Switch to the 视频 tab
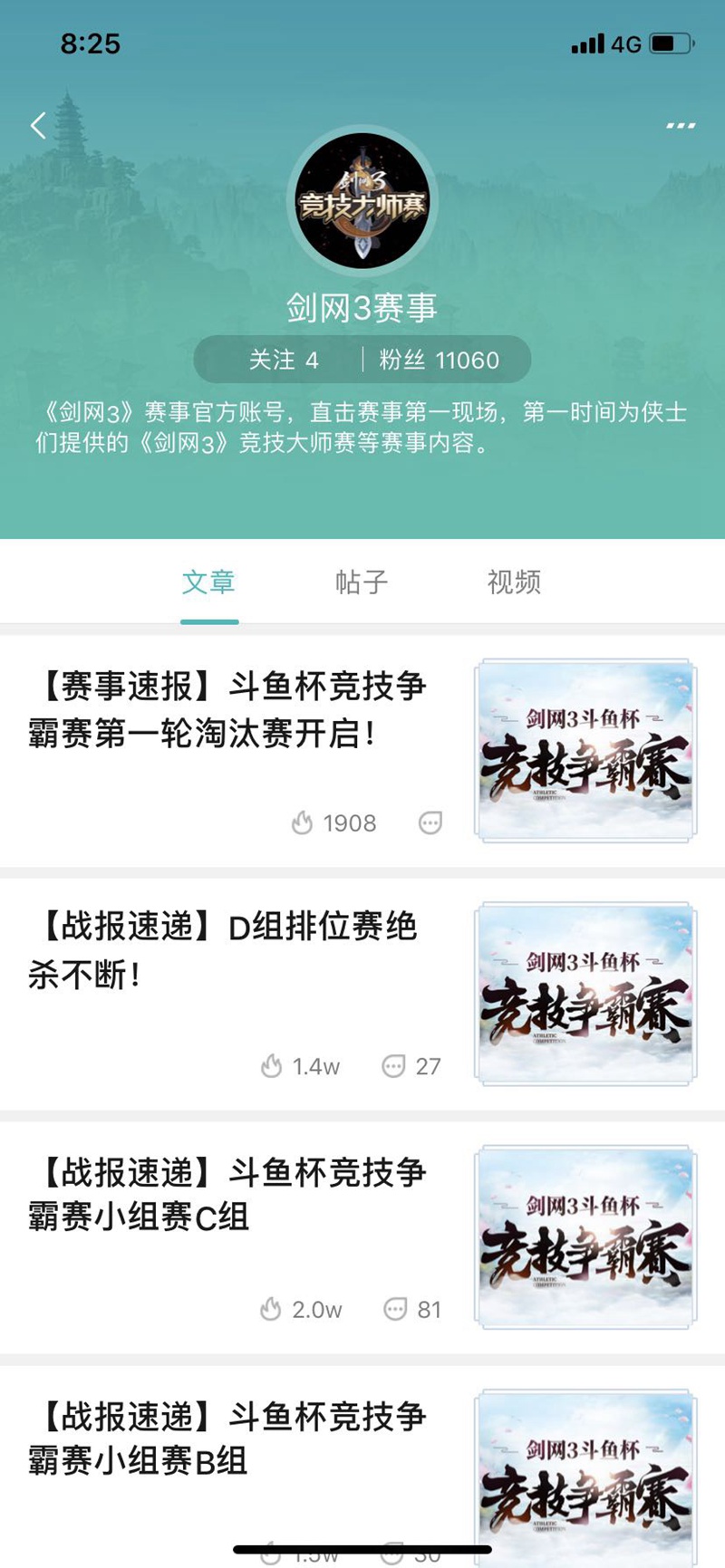The image size is (725, 1568). click(514, 583)
